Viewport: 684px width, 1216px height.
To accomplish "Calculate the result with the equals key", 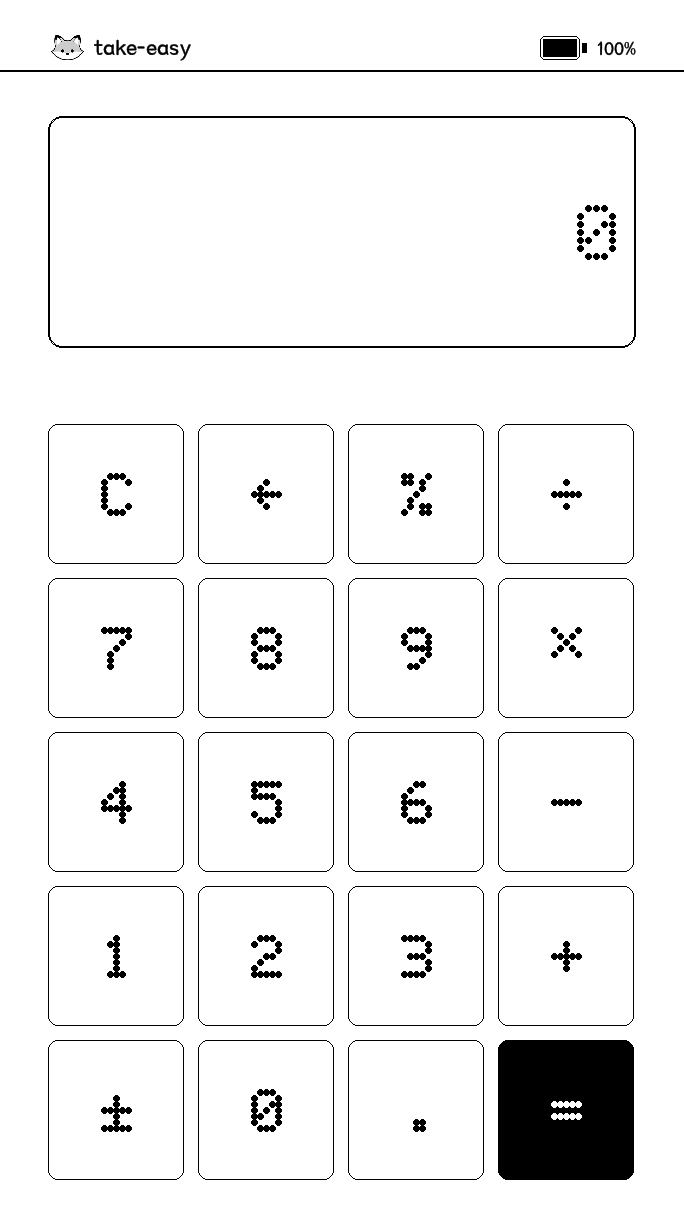I will tap(566, 1110).
